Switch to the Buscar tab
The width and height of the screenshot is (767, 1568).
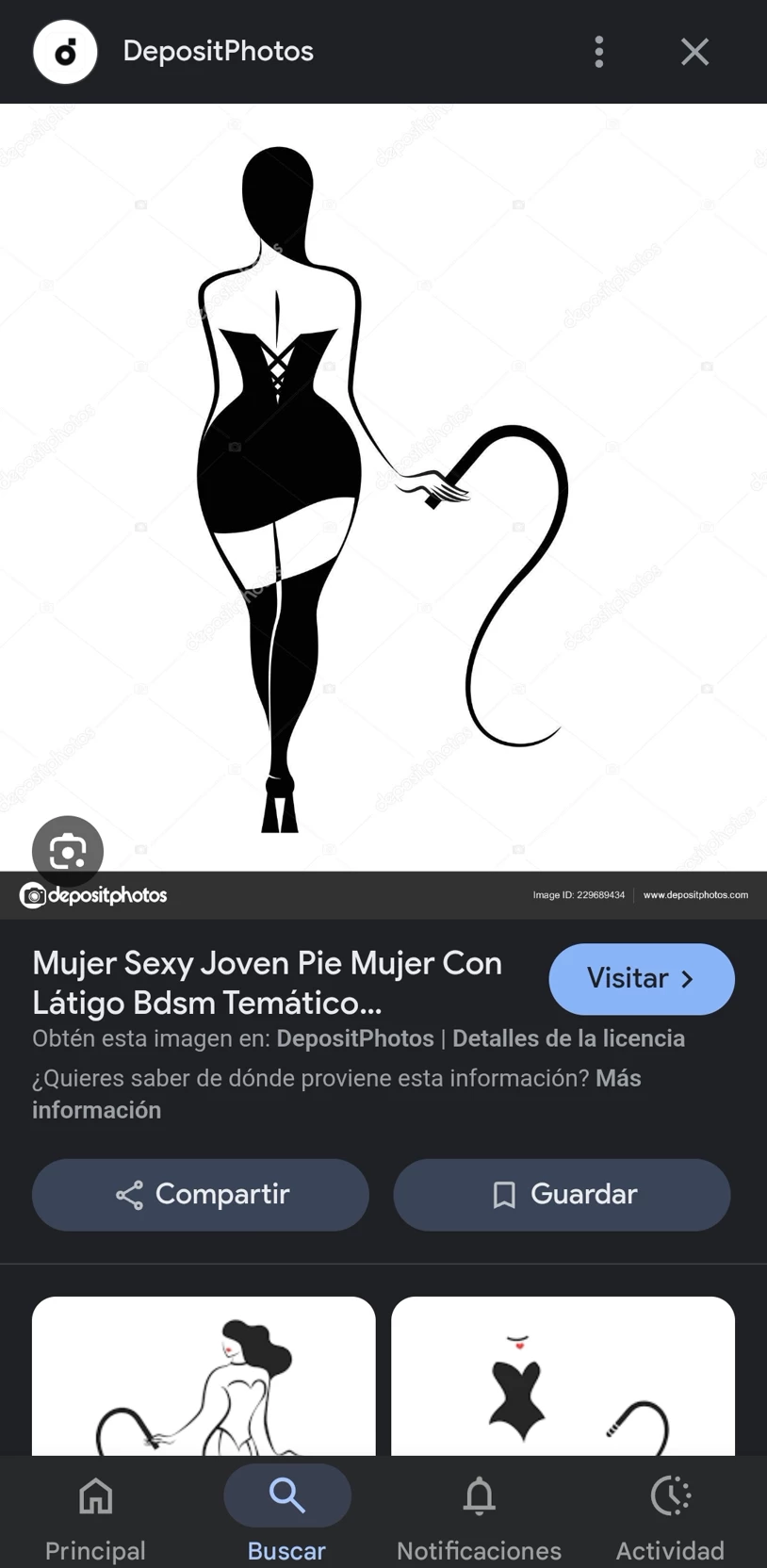[286, 1513]
